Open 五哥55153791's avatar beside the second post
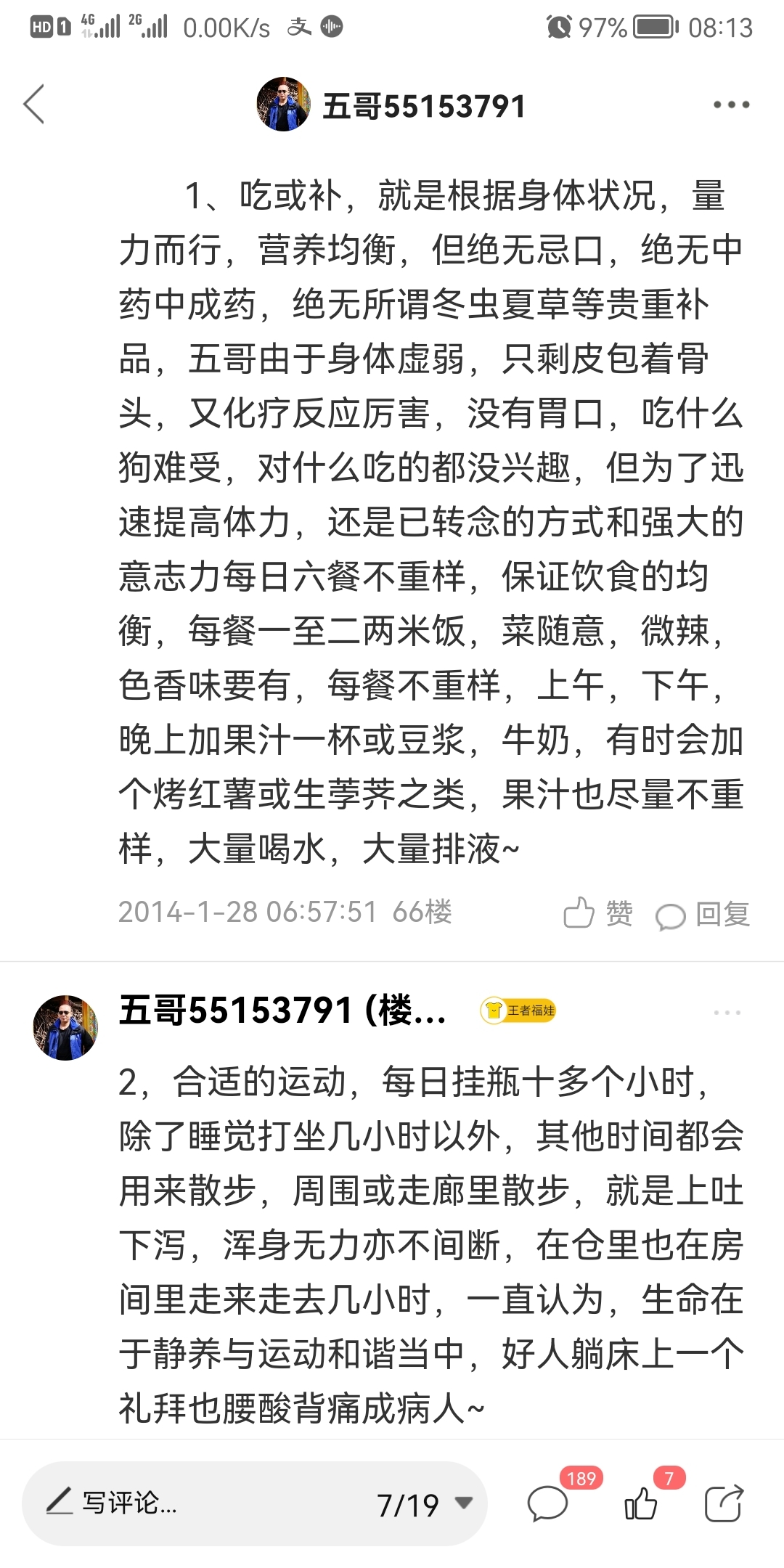Screen dimensions: 784x1568 65,1027
